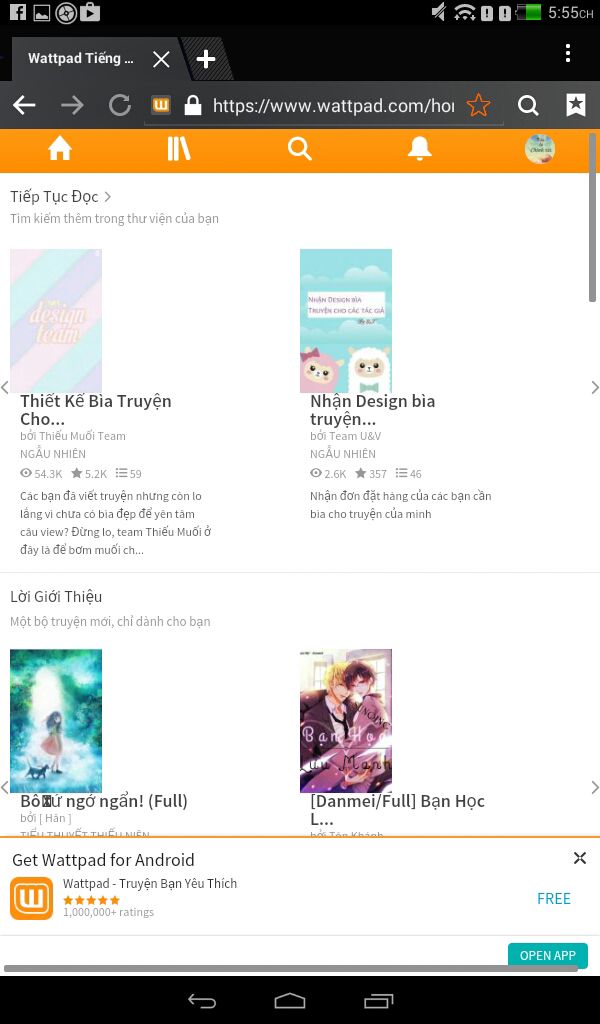Search stories on Wattpad
Image resolution: width=600 pixels, height=1024 pixels.
[x=299, y=150]
